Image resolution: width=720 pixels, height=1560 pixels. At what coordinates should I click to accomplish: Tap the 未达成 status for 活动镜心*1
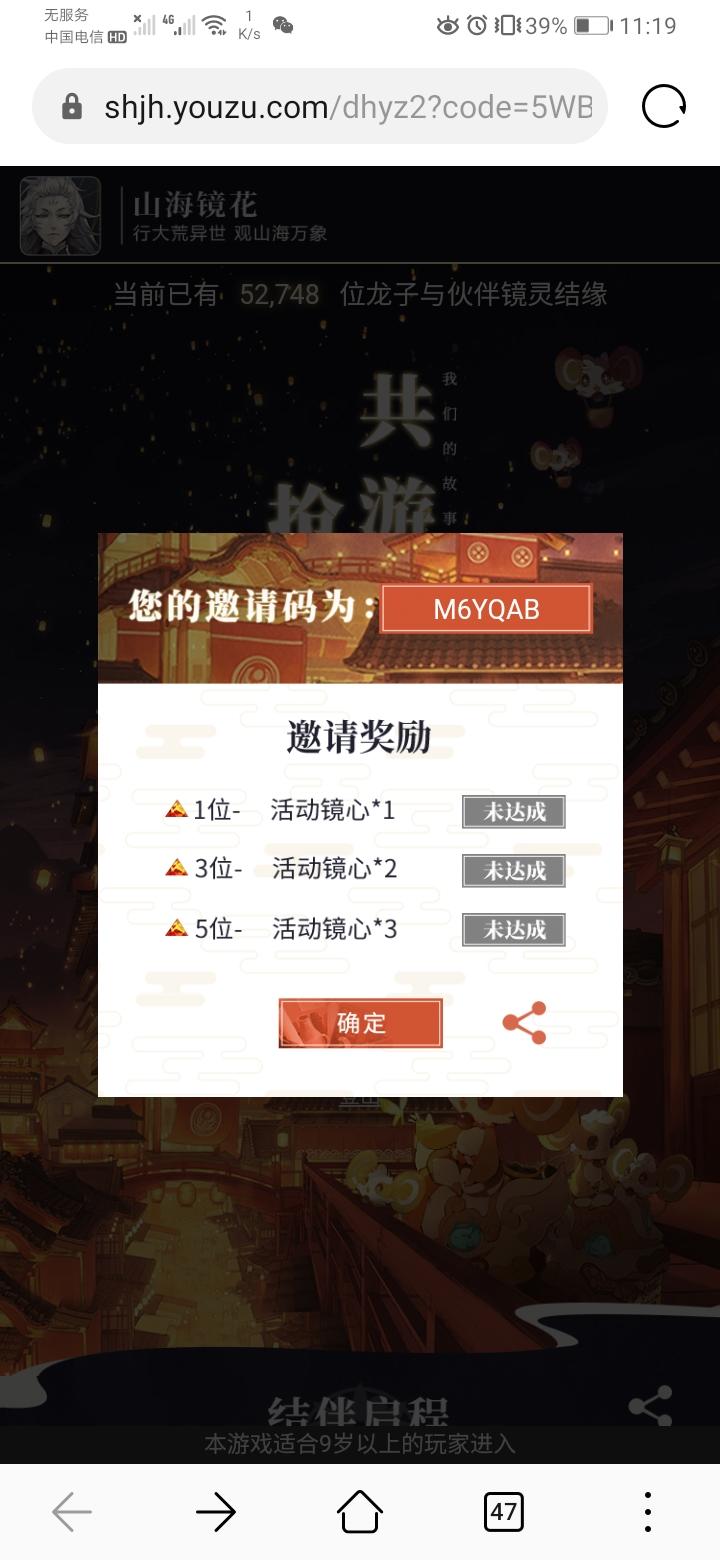(513, 812)
